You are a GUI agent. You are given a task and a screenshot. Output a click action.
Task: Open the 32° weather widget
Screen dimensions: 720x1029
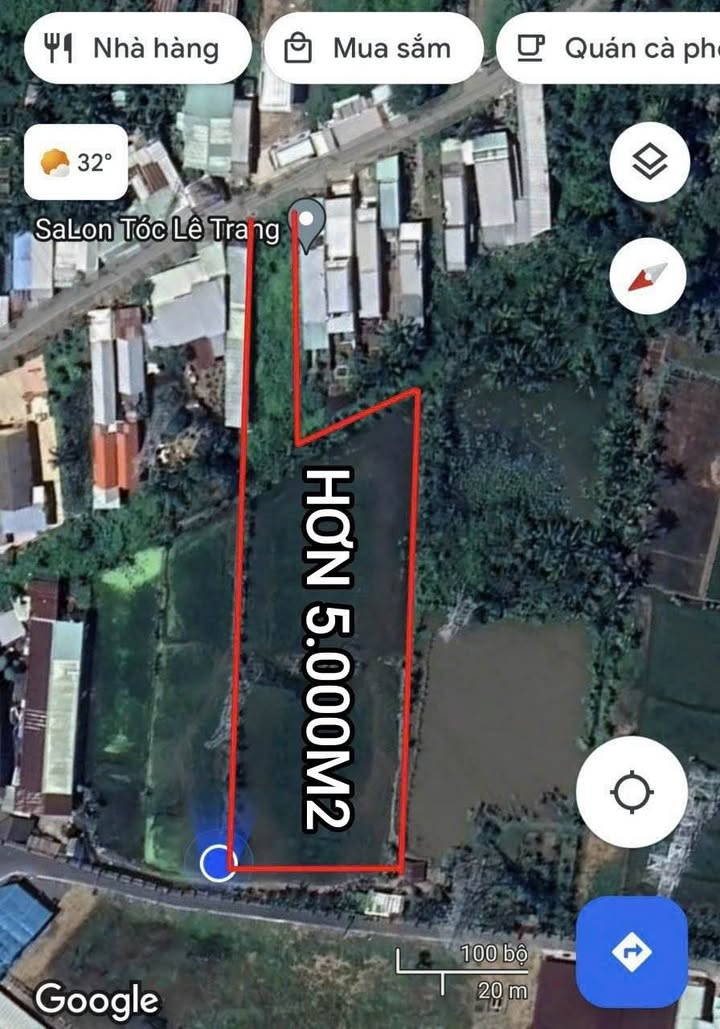click(76, 162)
